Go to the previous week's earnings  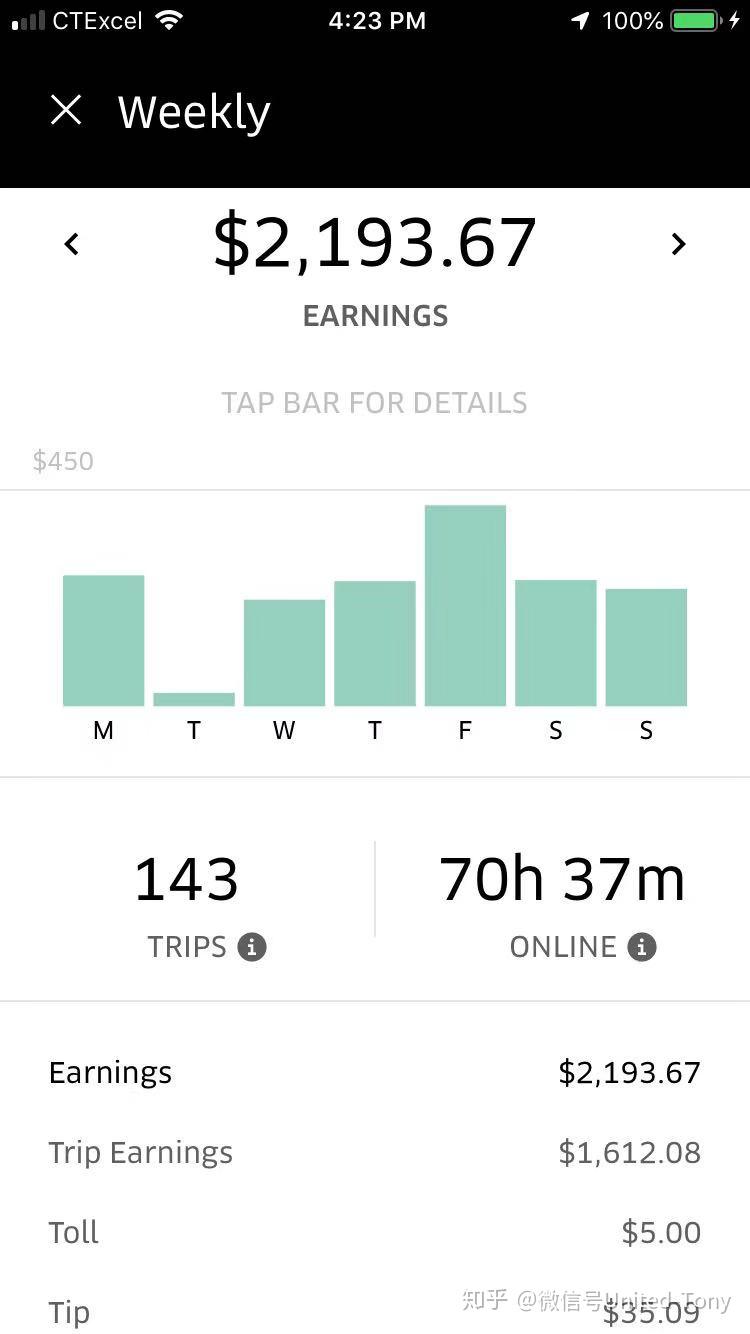[x=71, y=244]
